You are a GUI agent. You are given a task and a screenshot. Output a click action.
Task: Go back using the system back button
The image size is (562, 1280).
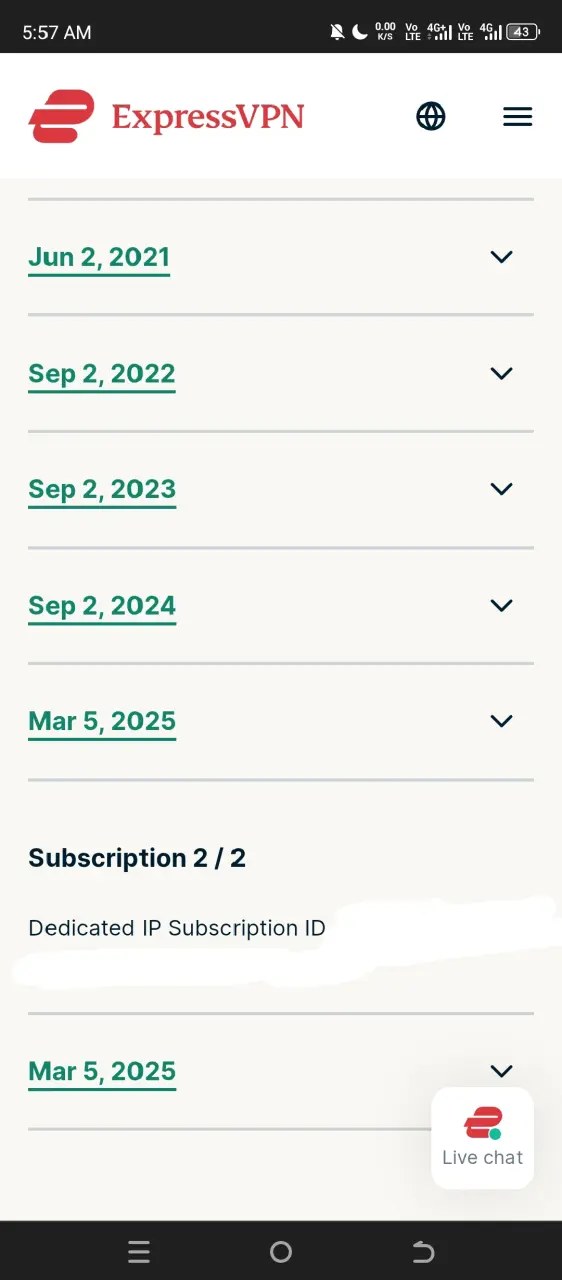423,1251
